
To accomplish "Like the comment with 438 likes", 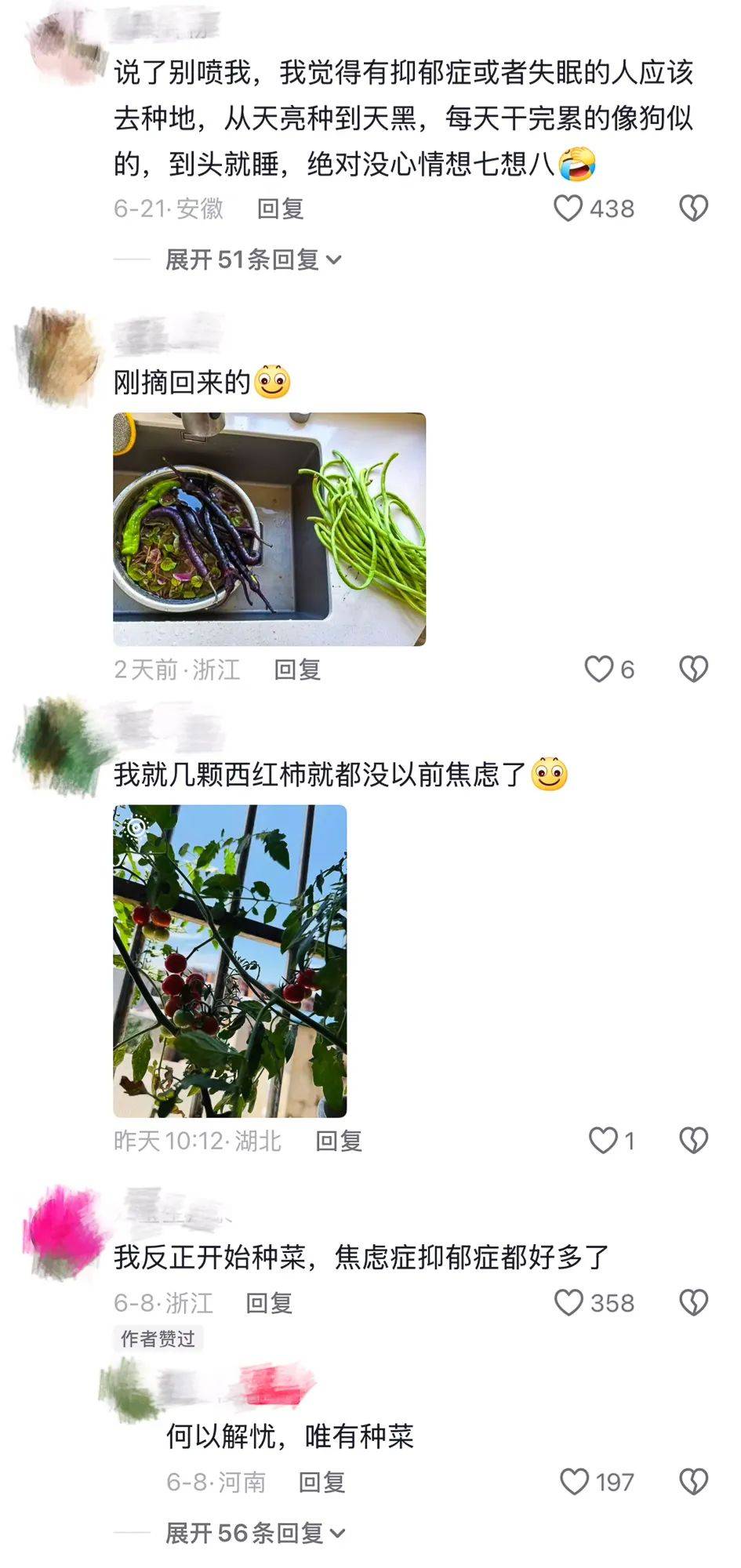I will click(568, 209).
